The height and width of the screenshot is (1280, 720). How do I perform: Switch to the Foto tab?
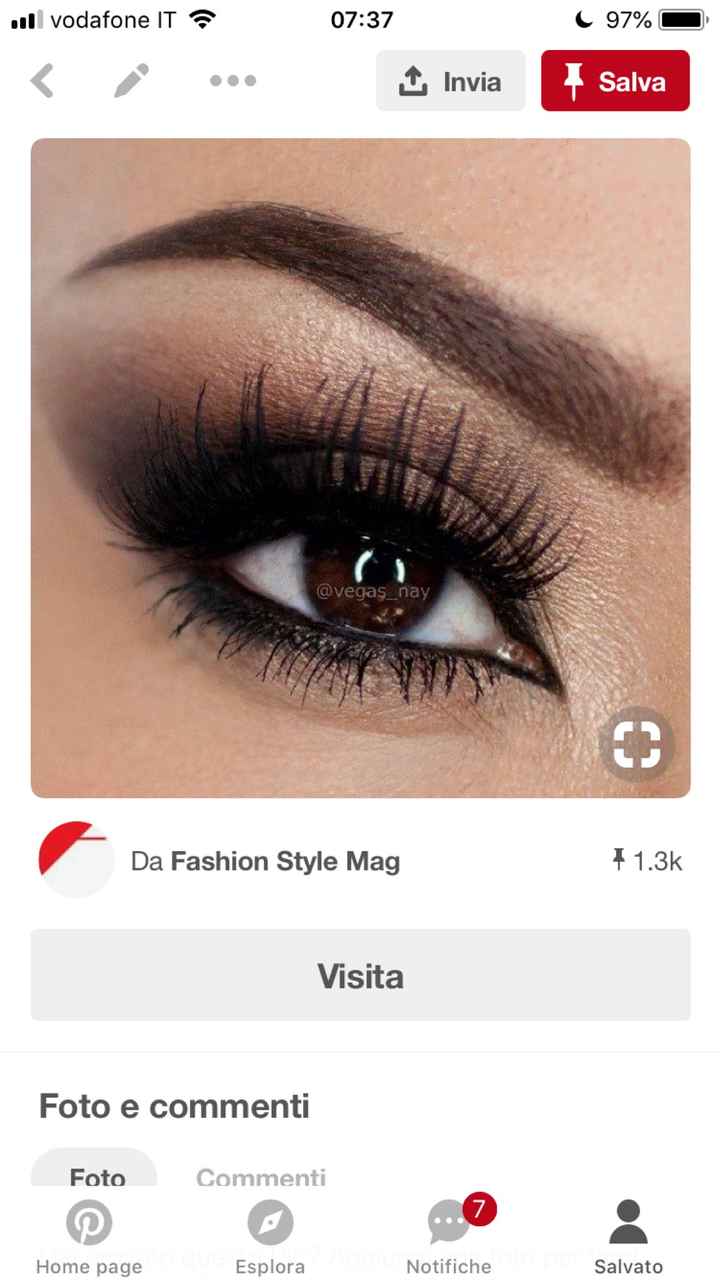[x=95, y=1178]
